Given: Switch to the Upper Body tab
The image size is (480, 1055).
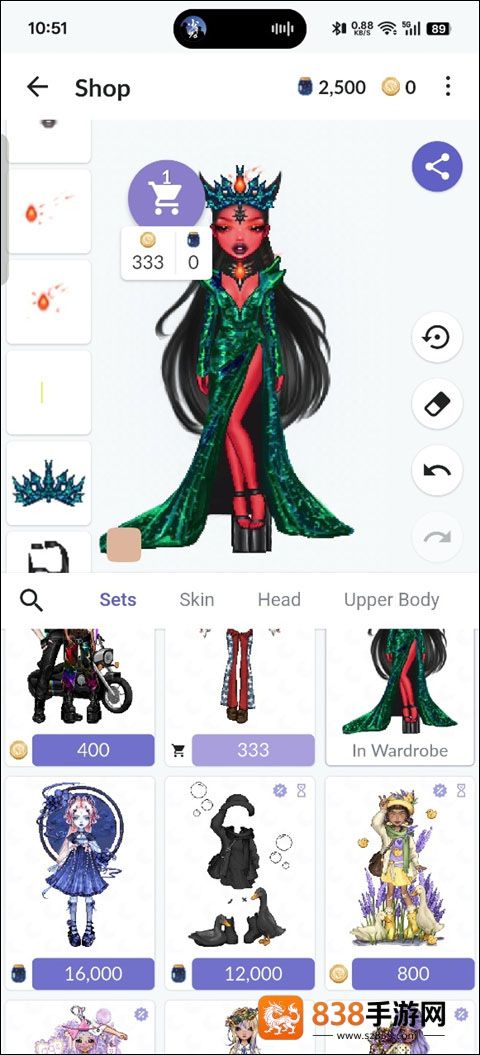Looking at the screenshot, I should tap(391, 599).
